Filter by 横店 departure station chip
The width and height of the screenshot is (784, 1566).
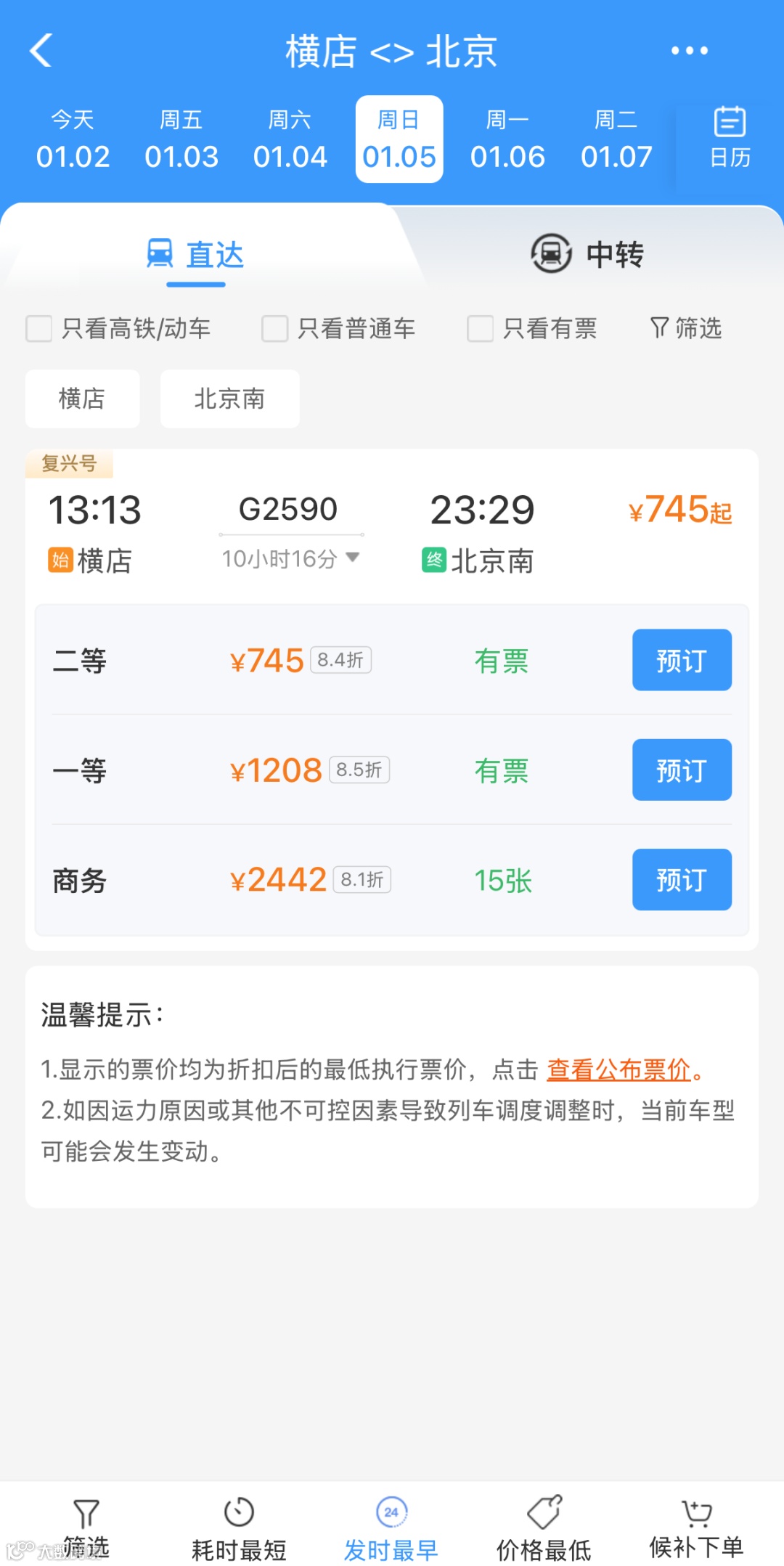(x=82, y=399)
